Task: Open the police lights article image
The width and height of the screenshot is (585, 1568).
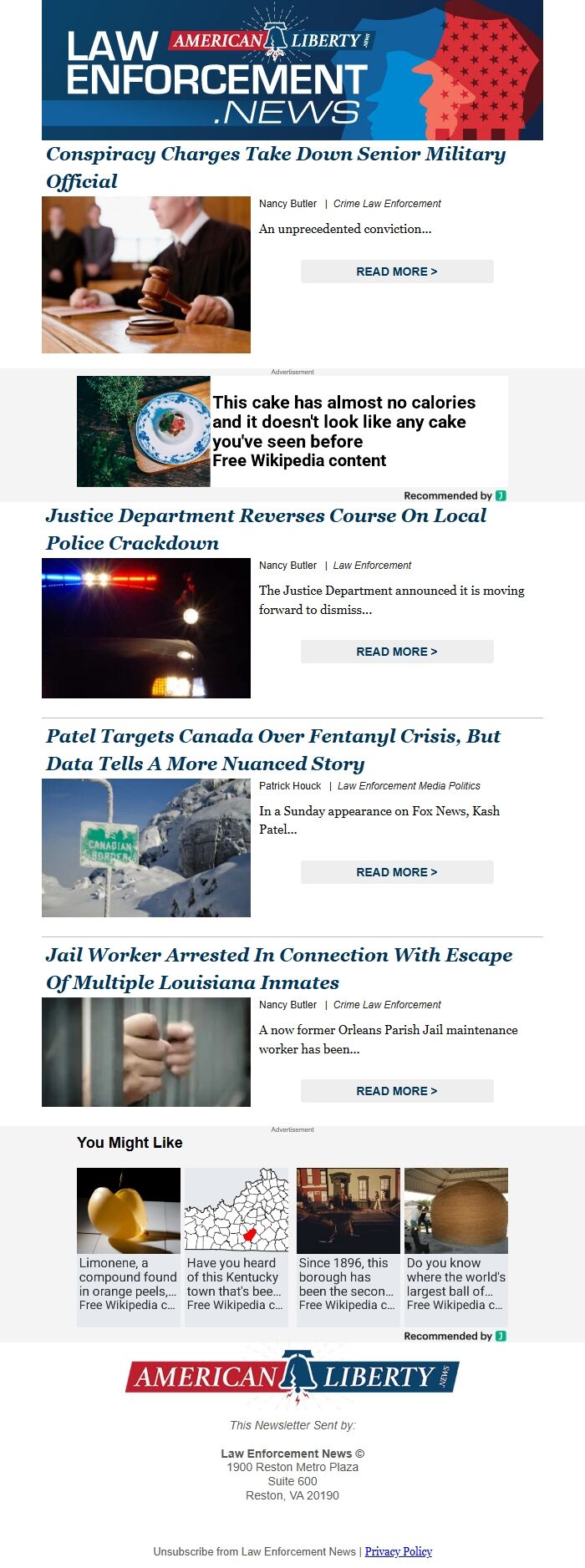Action: click(146, 628)
